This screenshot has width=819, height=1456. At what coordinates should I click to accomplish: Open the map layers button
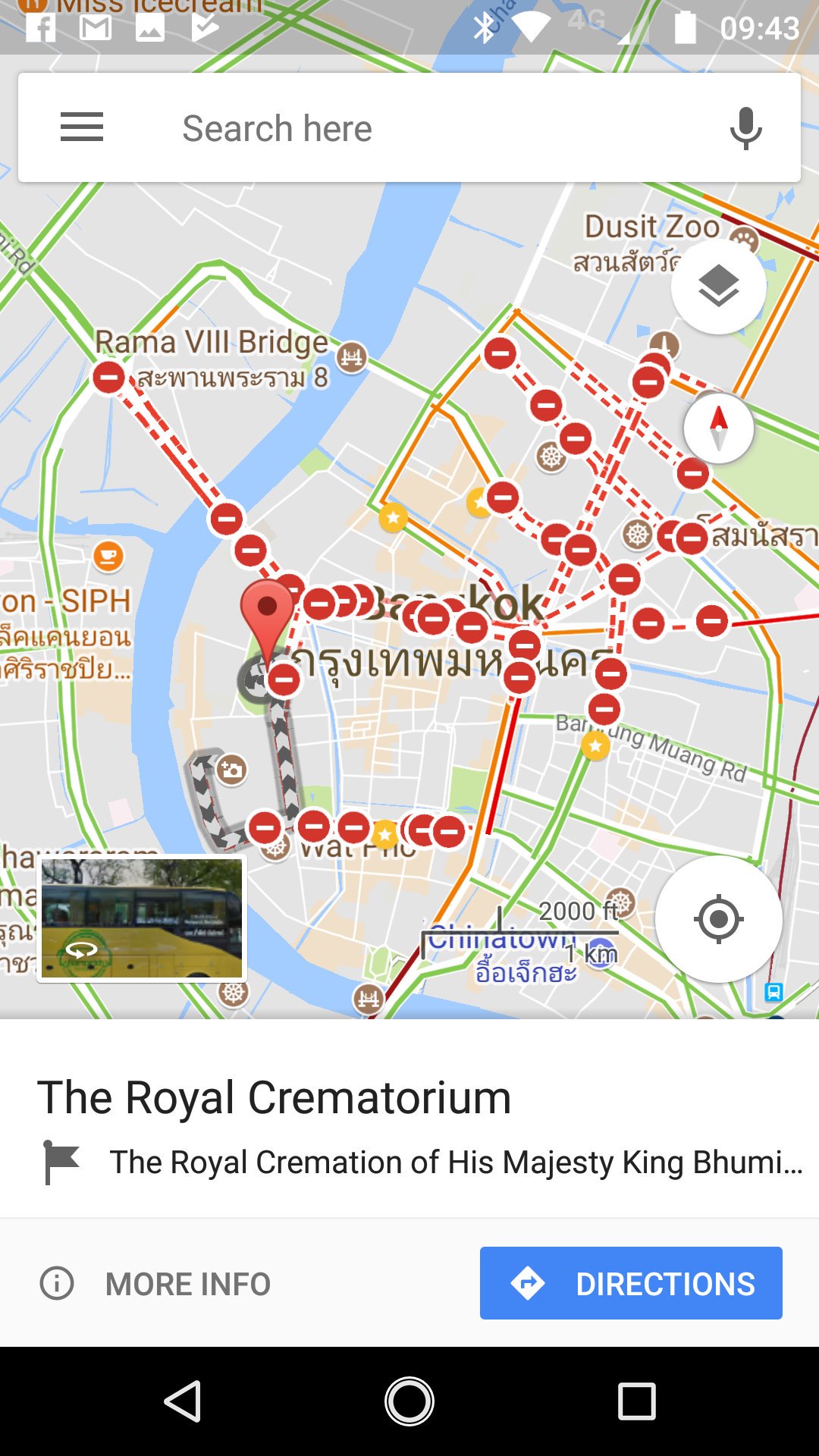[x=718, y=287]
